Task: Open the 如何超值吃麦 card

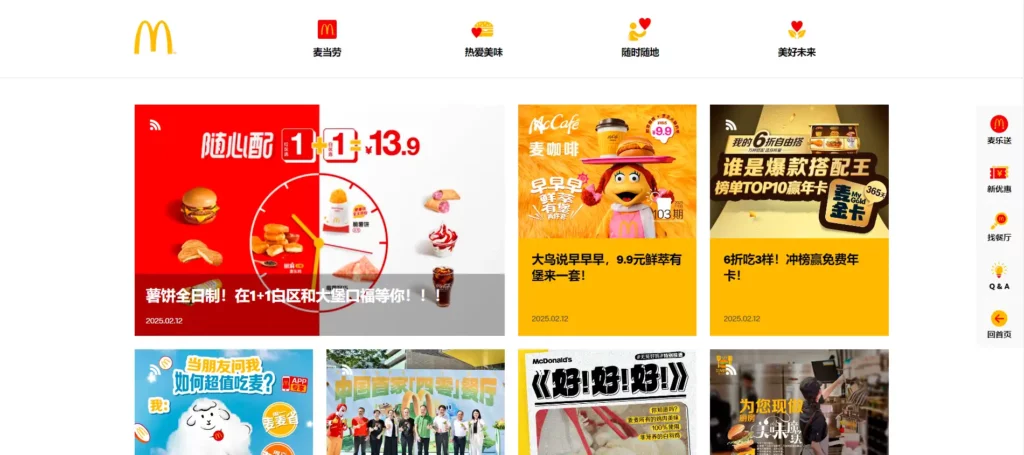Action: (223, 402)
